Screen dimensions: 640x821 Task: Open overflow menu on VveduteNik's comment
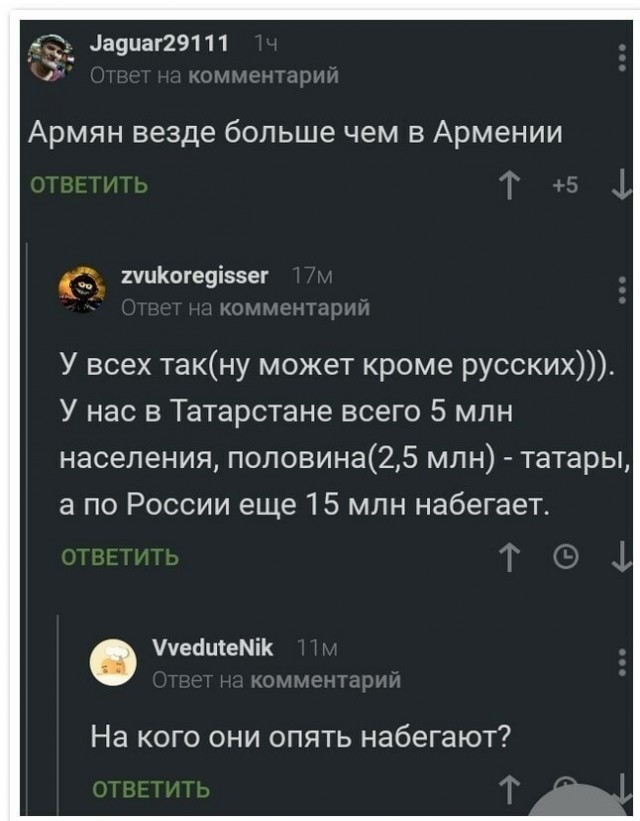pos(624,661)
